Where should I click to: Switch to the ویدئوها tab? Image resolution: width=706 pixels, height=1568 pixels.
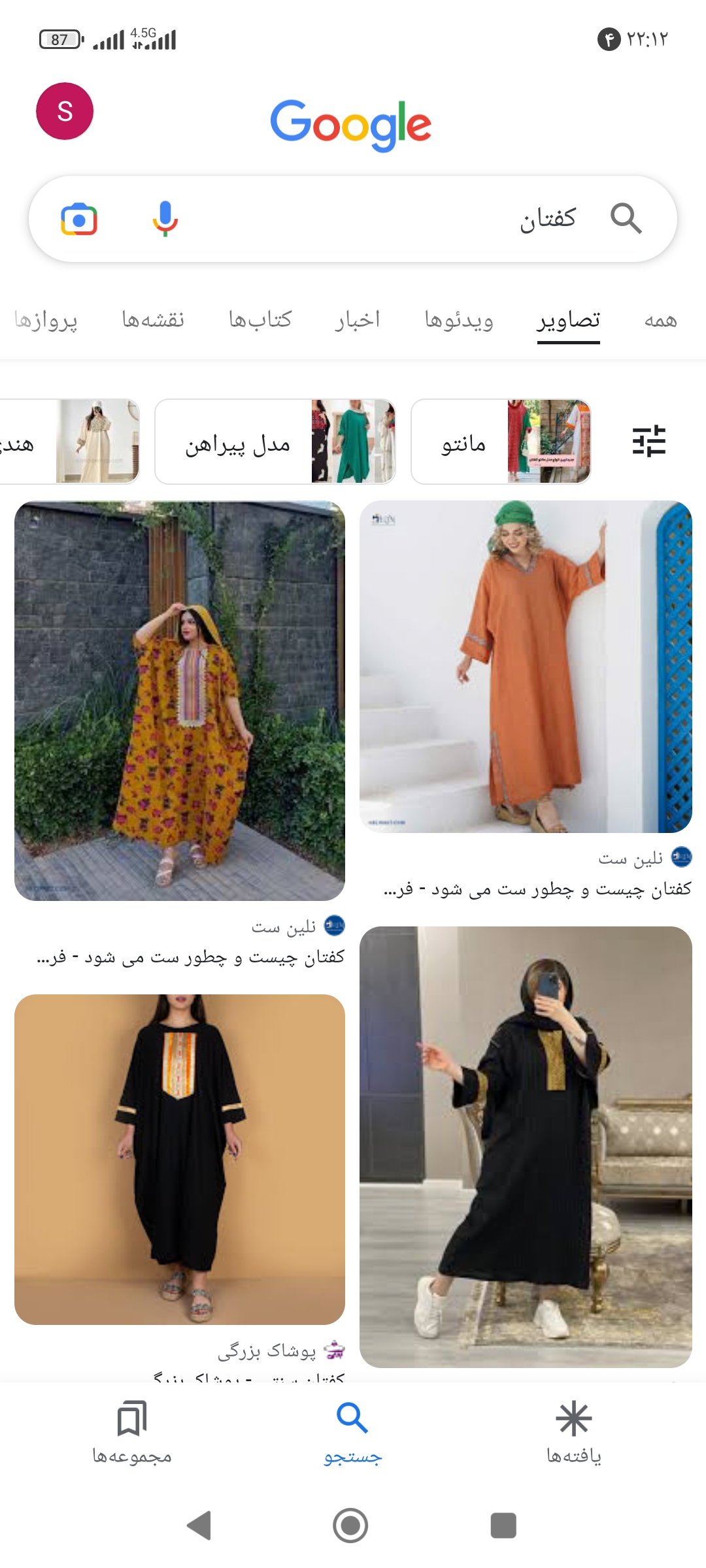click(459, 320)
